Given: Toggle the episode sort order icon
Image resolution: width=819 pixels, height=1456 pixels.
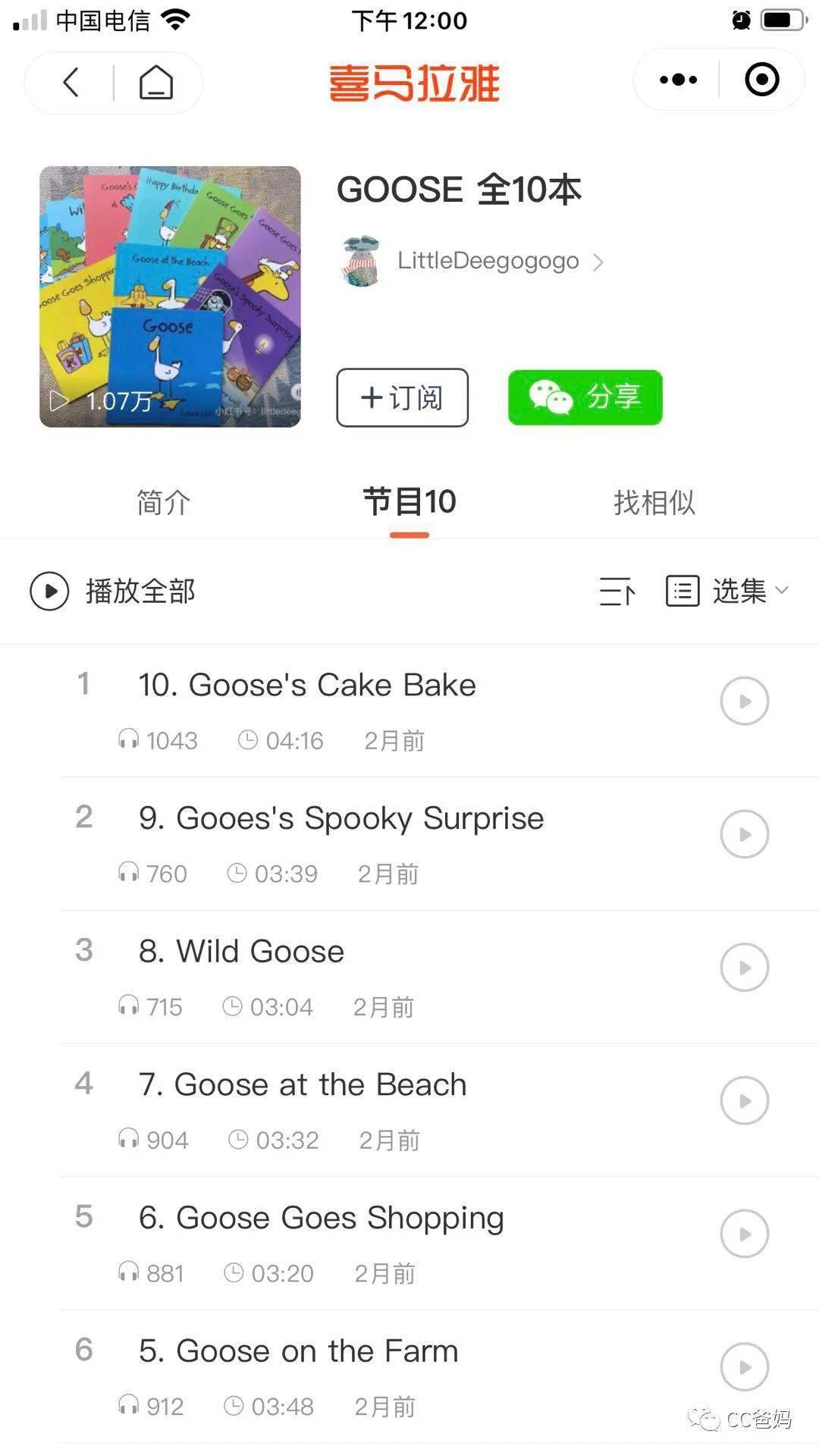Looking at the screenshot, I should pyautogui.click(x=617, y=591).
